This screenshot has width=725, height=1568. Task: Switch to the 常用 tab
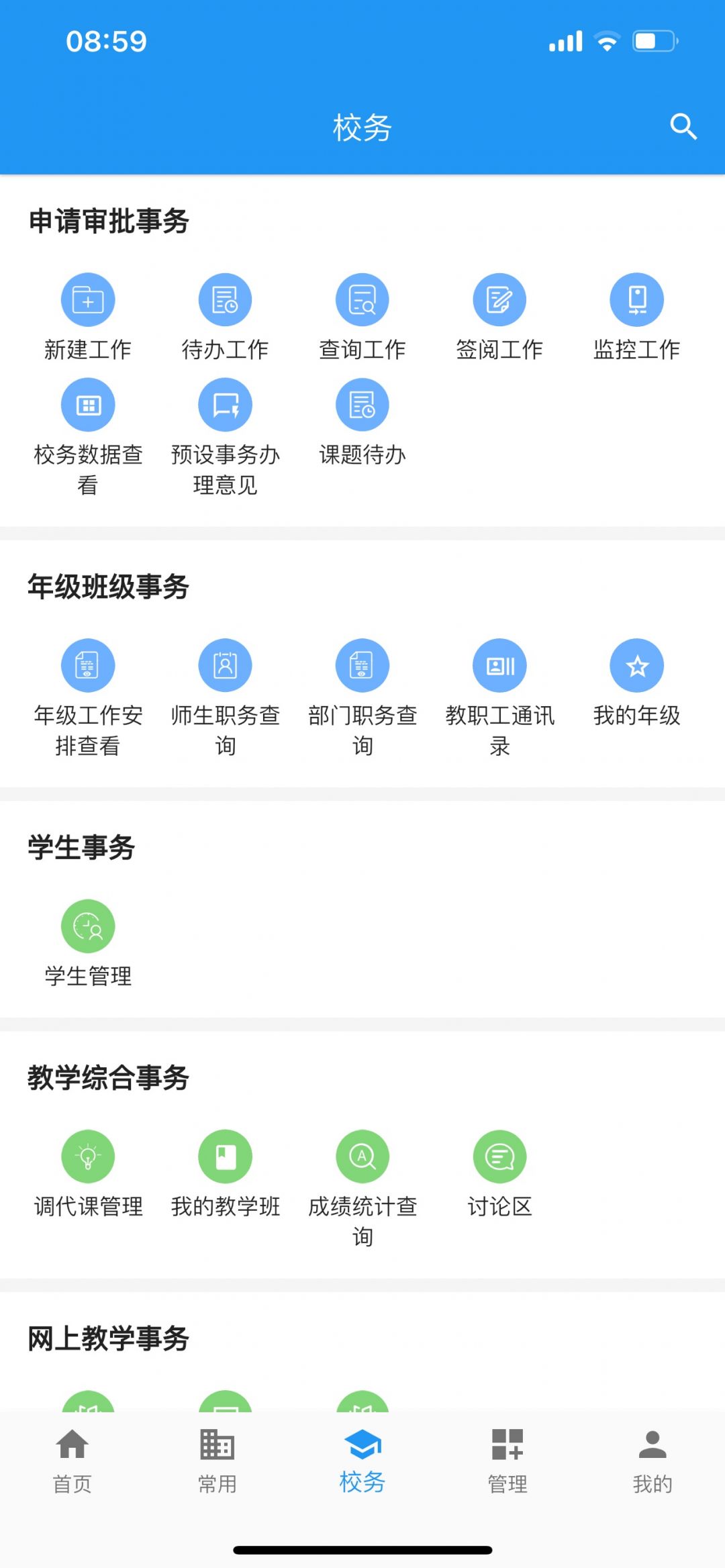click(x=217, y=1460)
